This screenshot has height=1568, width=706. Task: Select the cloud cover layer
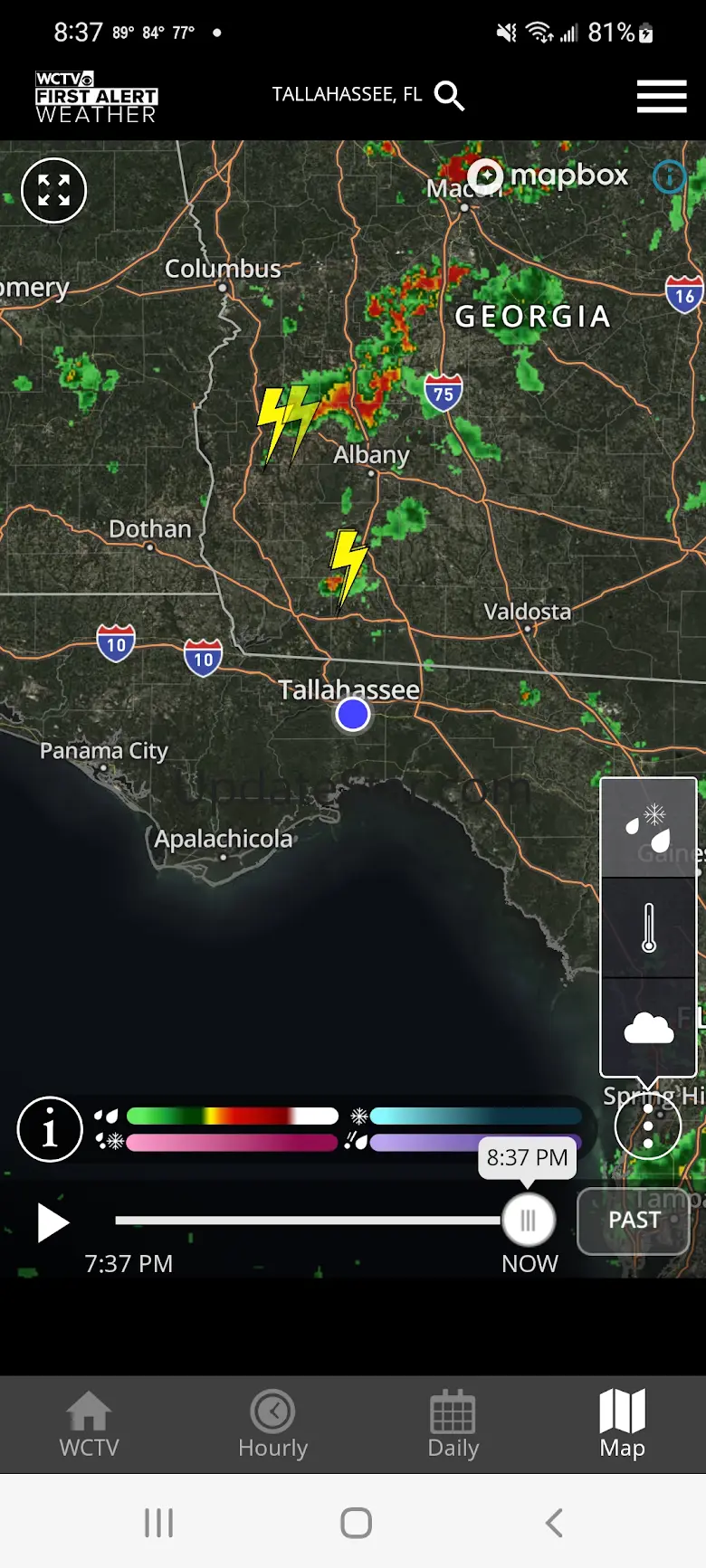(648, 1028)
